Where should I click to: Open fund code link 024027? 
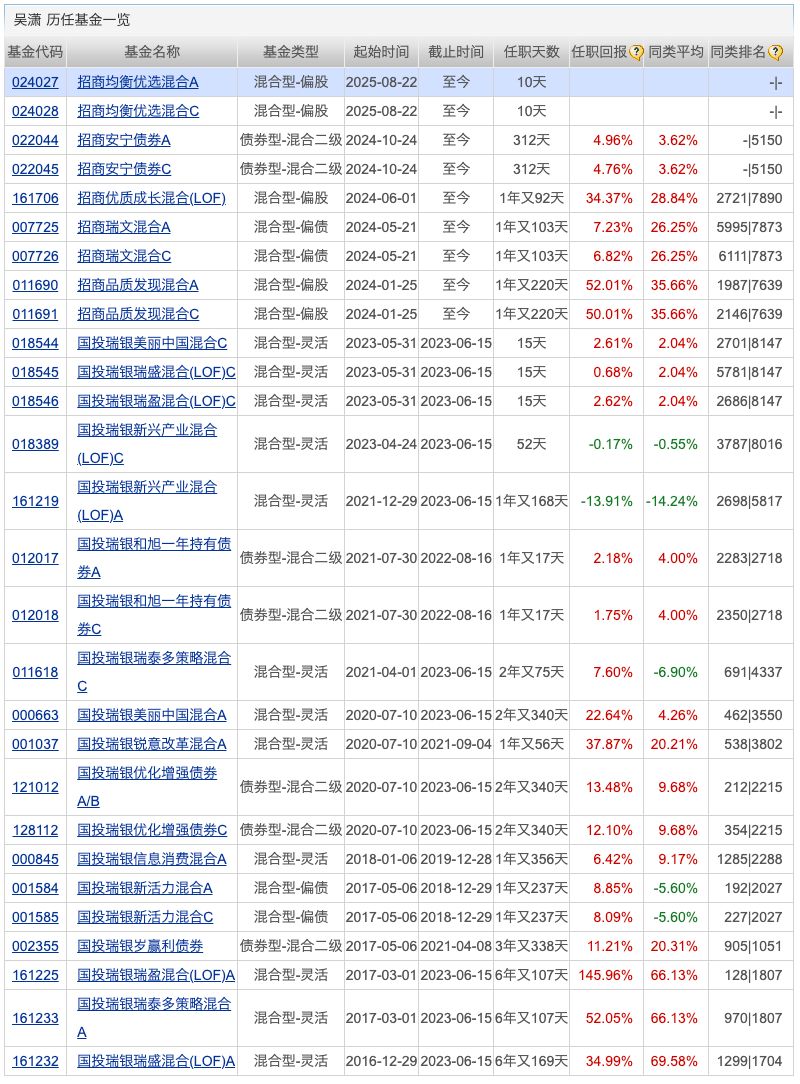[x=35, y=82]
